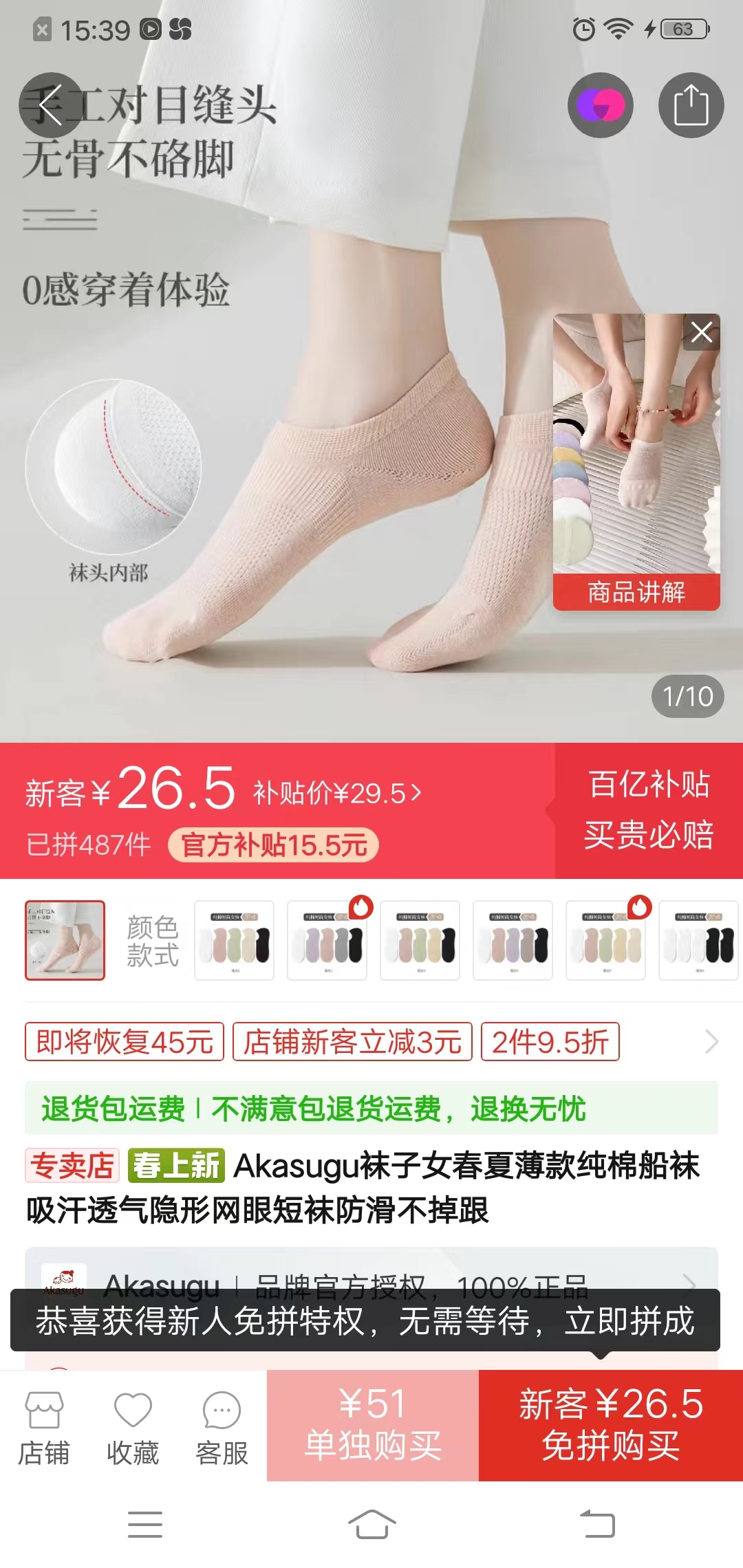Close the 商品讲解 floating video
This screenshot has width=743, height=1568.
point(701,333)
